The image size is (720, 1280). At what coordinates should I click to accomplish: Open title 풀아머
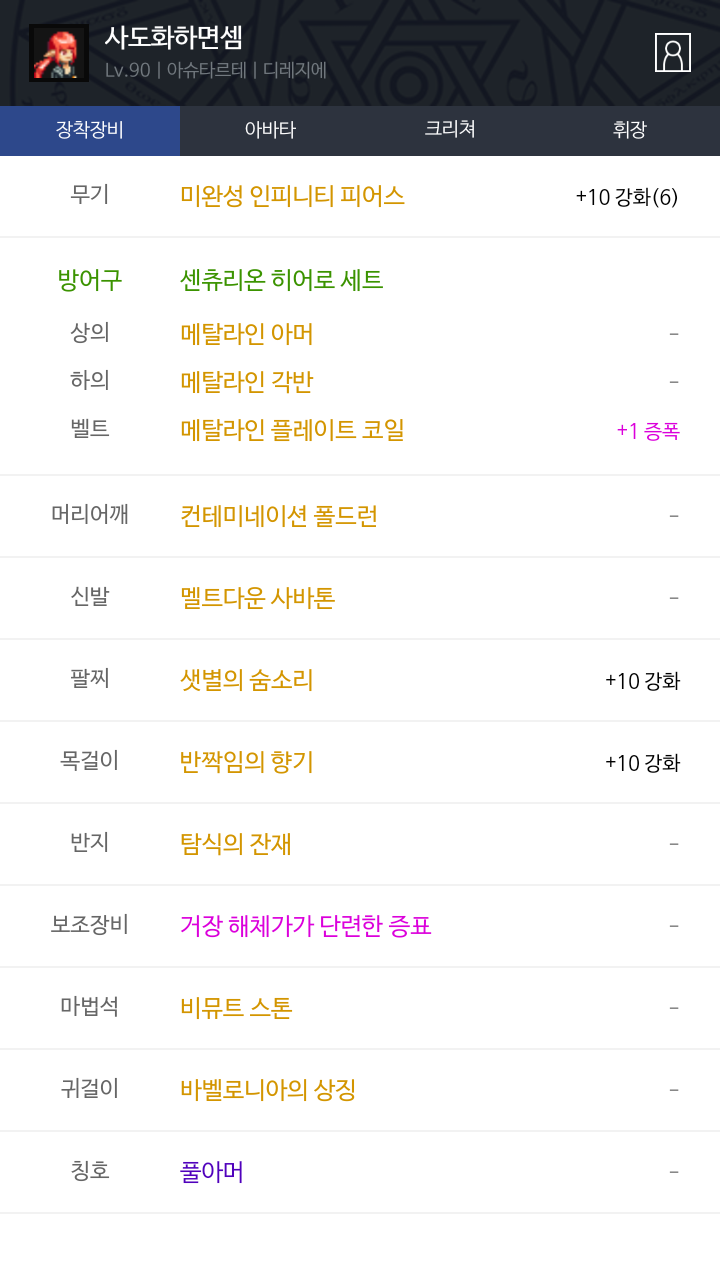coord(212,1173)
